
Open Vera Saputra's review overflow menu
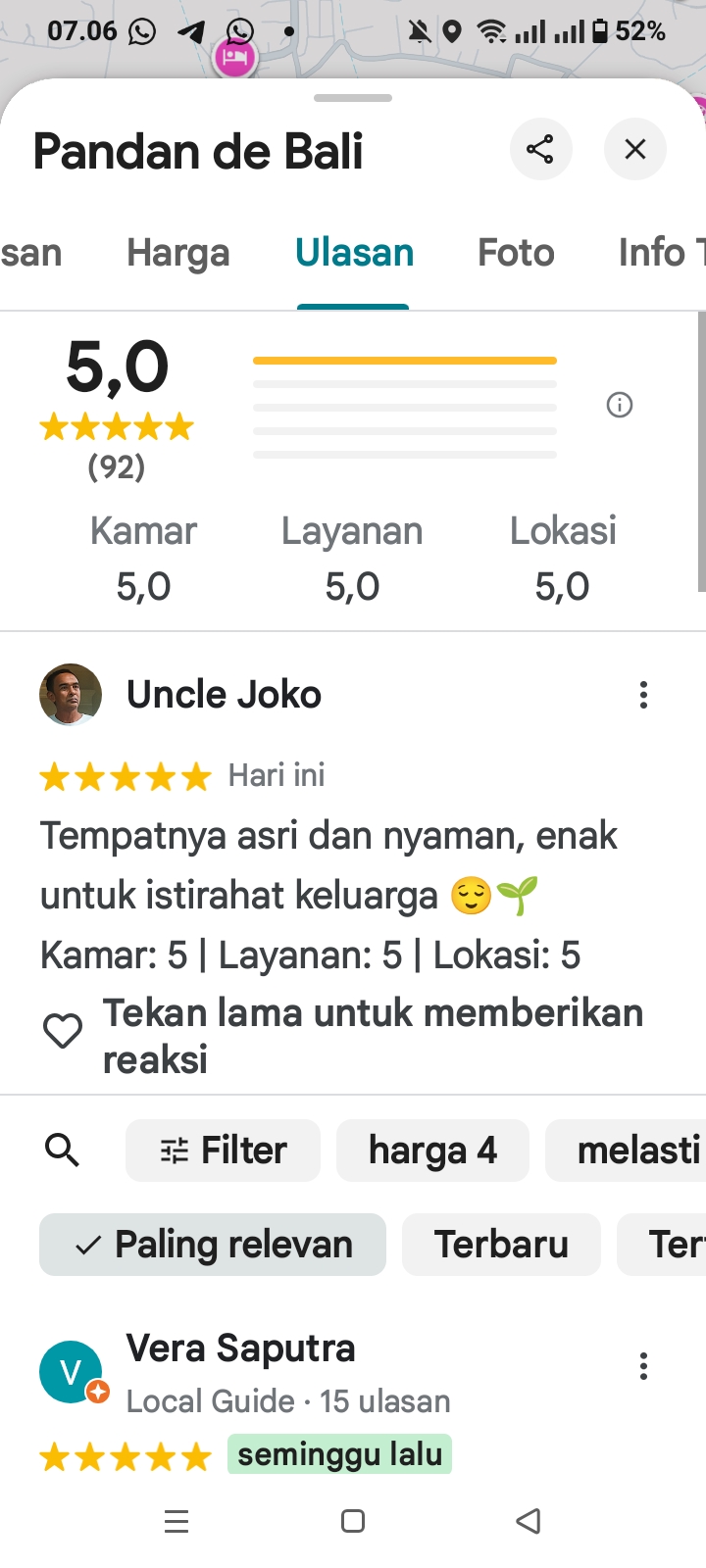point(643,1366)
